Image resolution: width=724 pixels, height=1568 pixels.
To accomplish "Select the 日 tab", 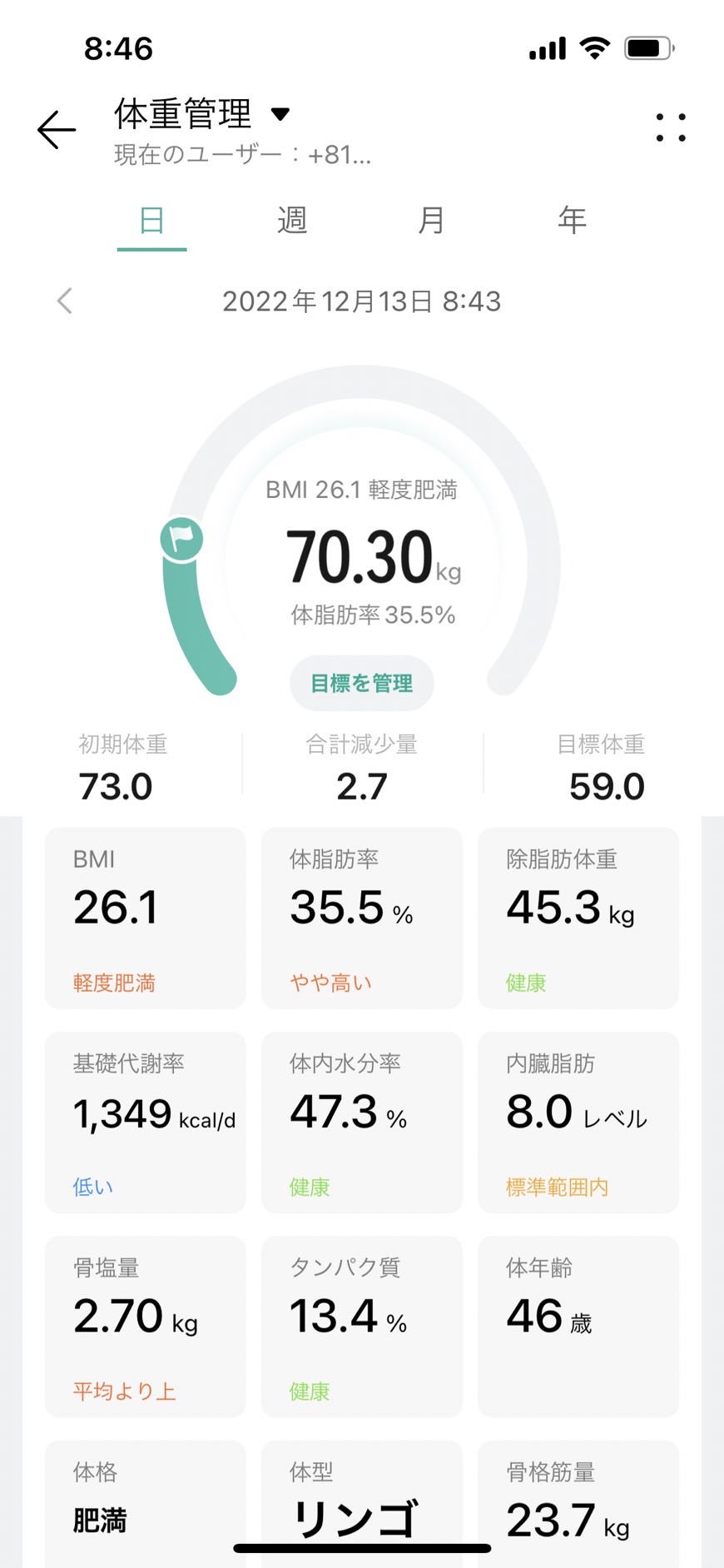I will (x=151, y=221).
